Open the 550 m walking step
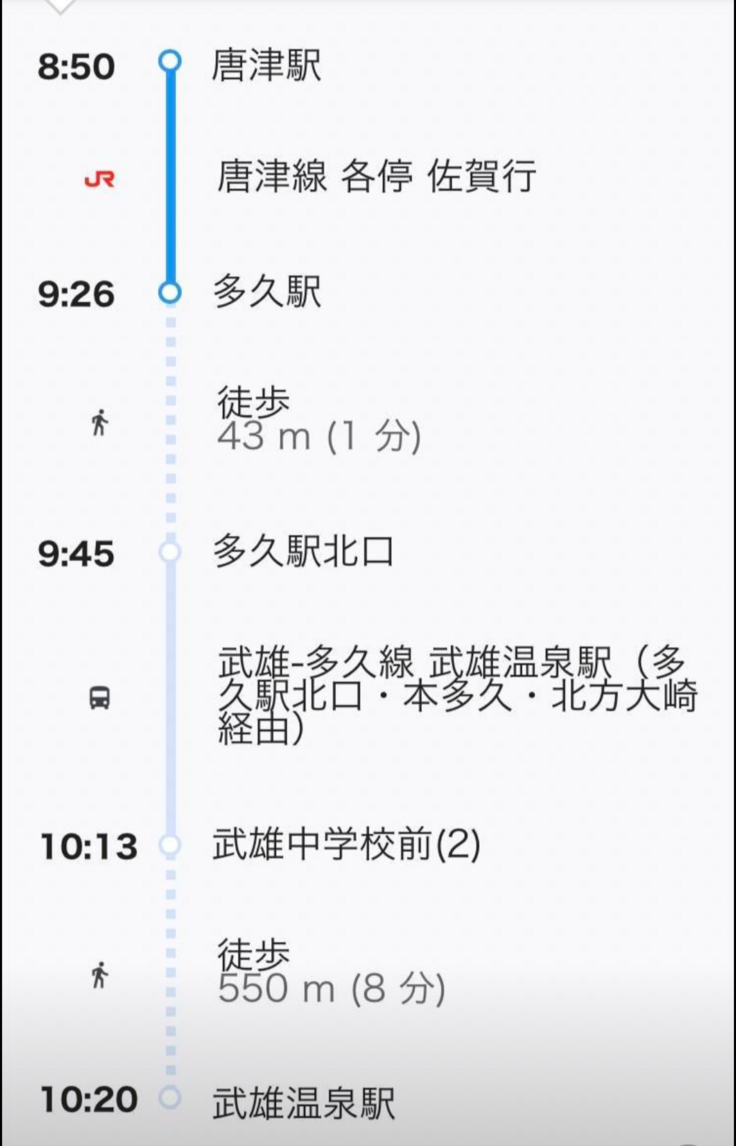736x1146 pixels. click(330, 972)
